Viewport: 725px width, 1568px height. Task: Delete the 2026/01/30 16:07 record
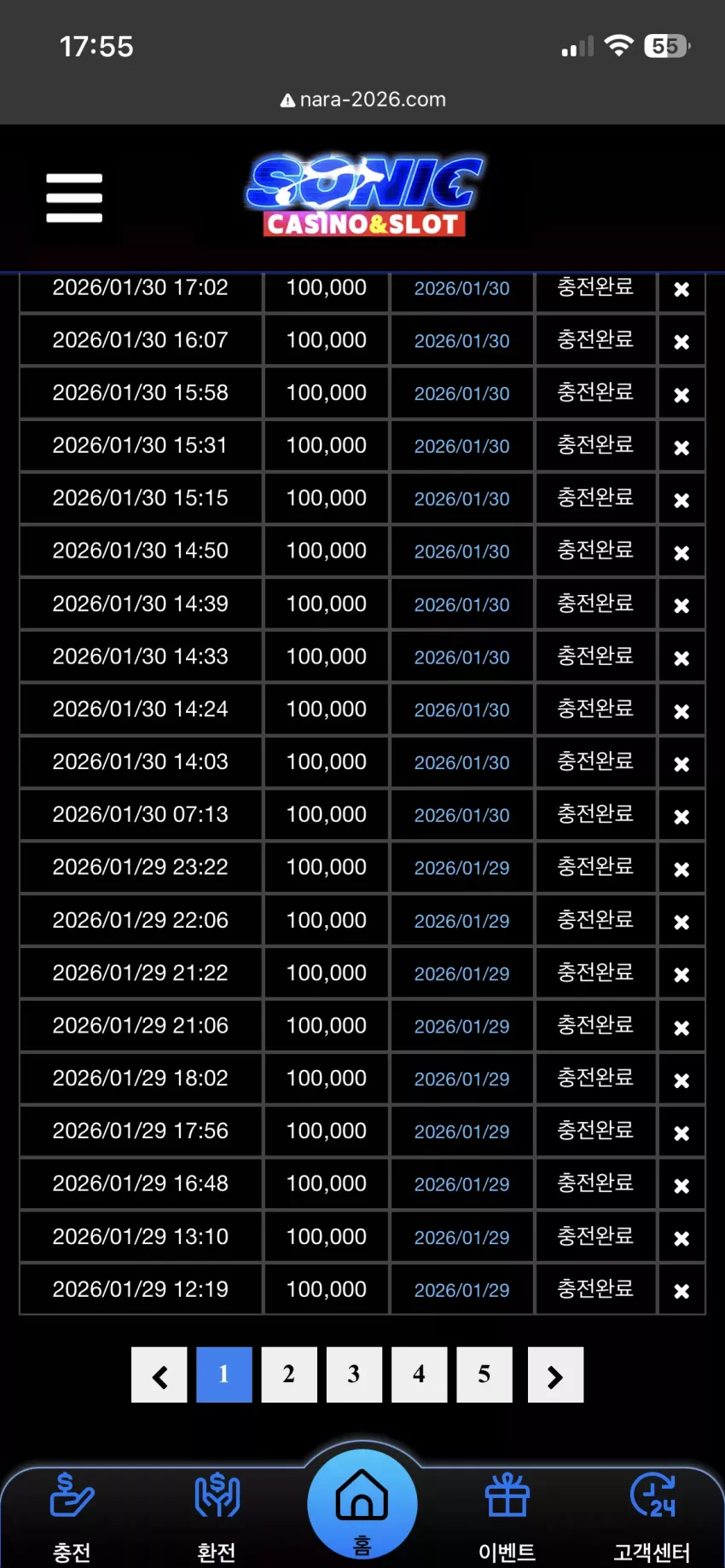681,342
